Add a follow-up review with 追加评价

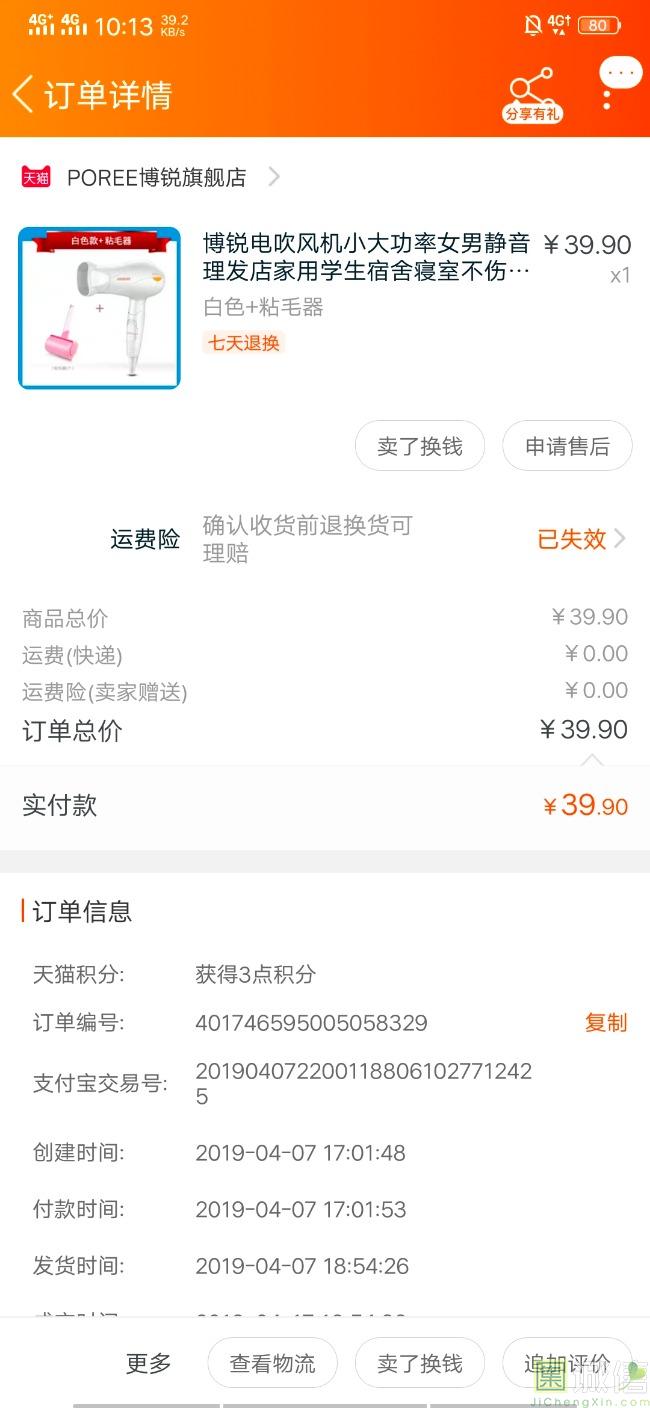point(567,1363)
